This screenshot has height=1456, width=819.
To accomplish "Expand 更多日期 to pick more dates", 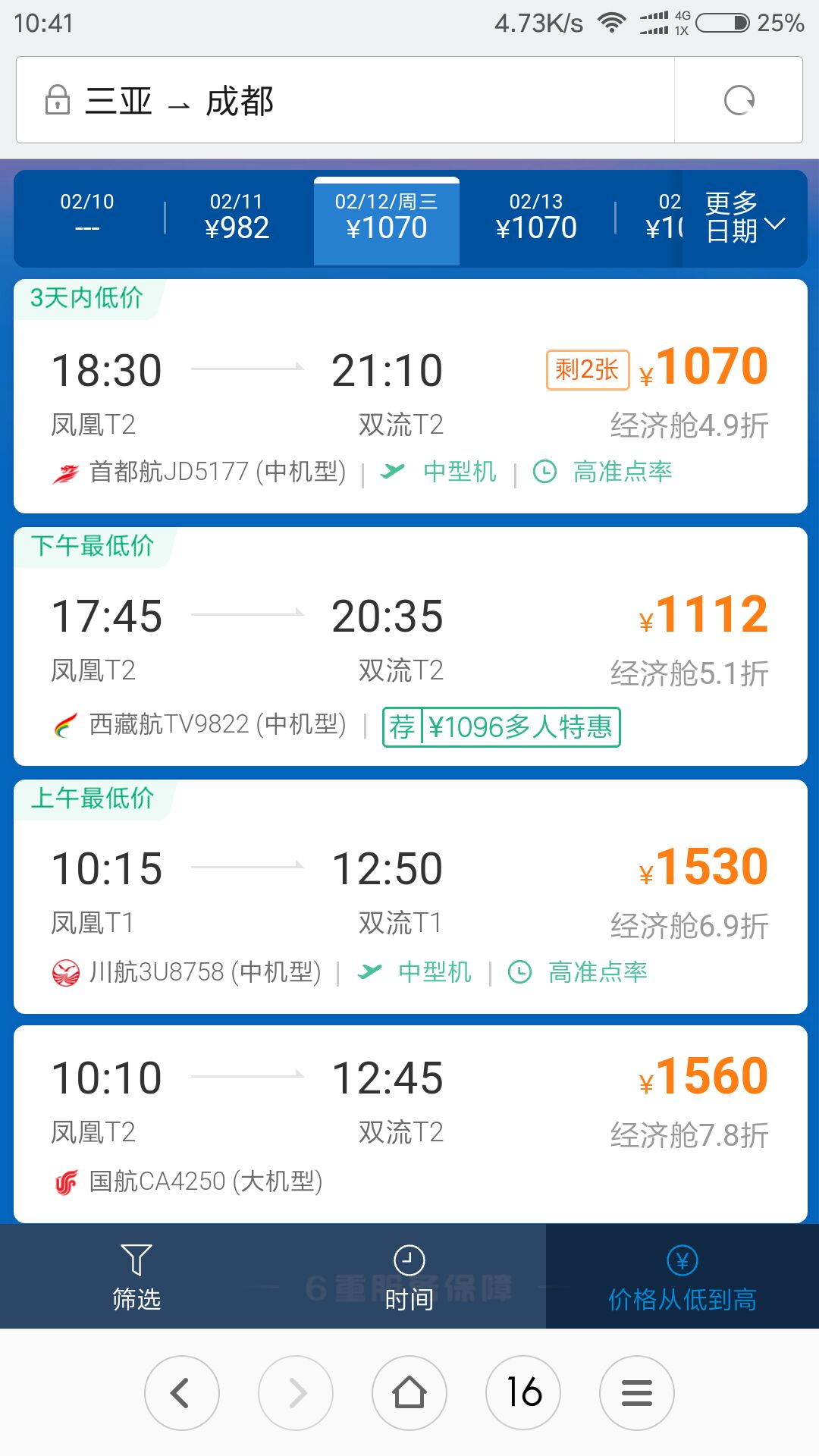I will click(745, 218).
